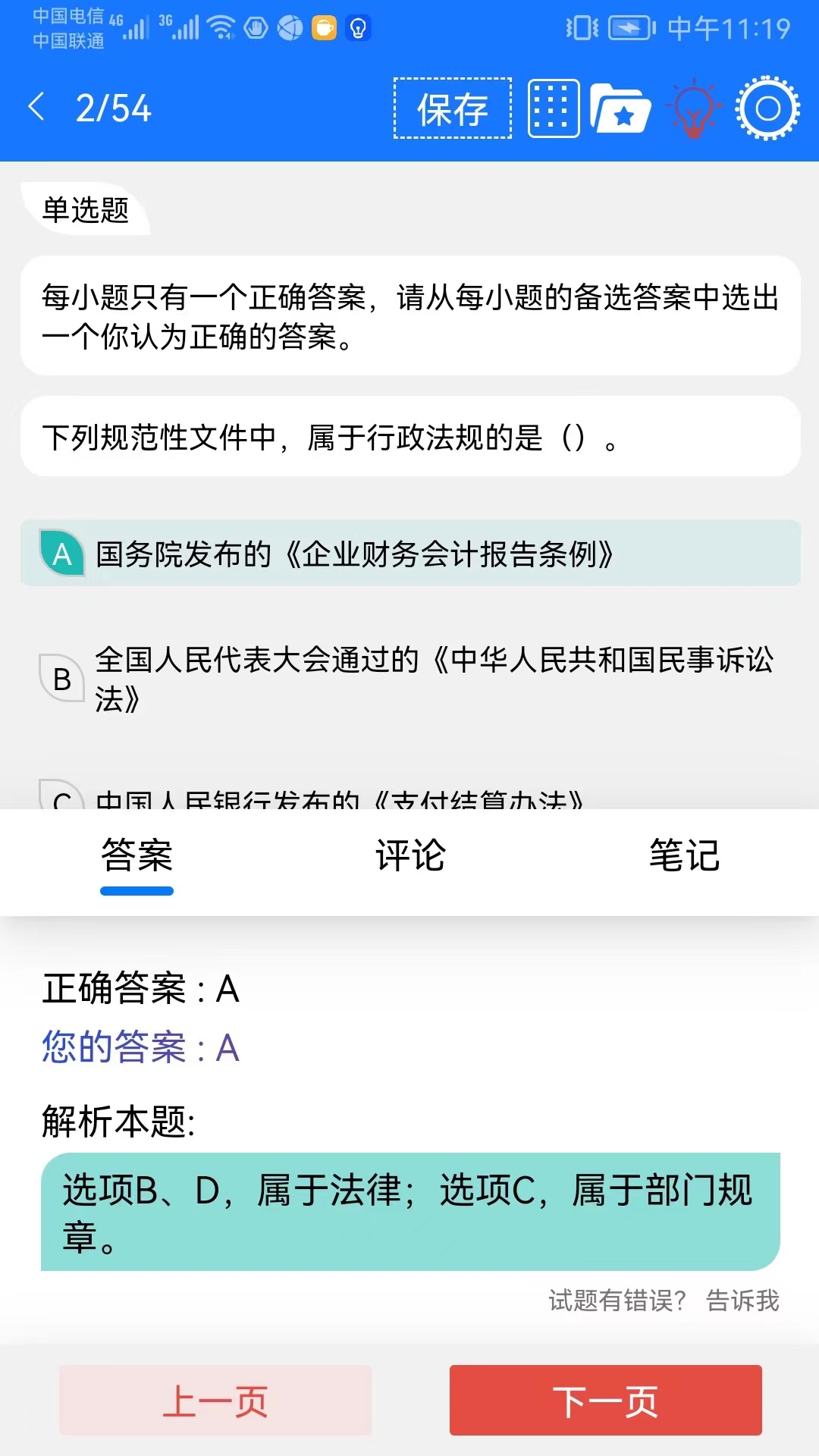Open the settings gear
This screenshot has height=1456, width=819.
pyautogui.click(x=767, y=108)
